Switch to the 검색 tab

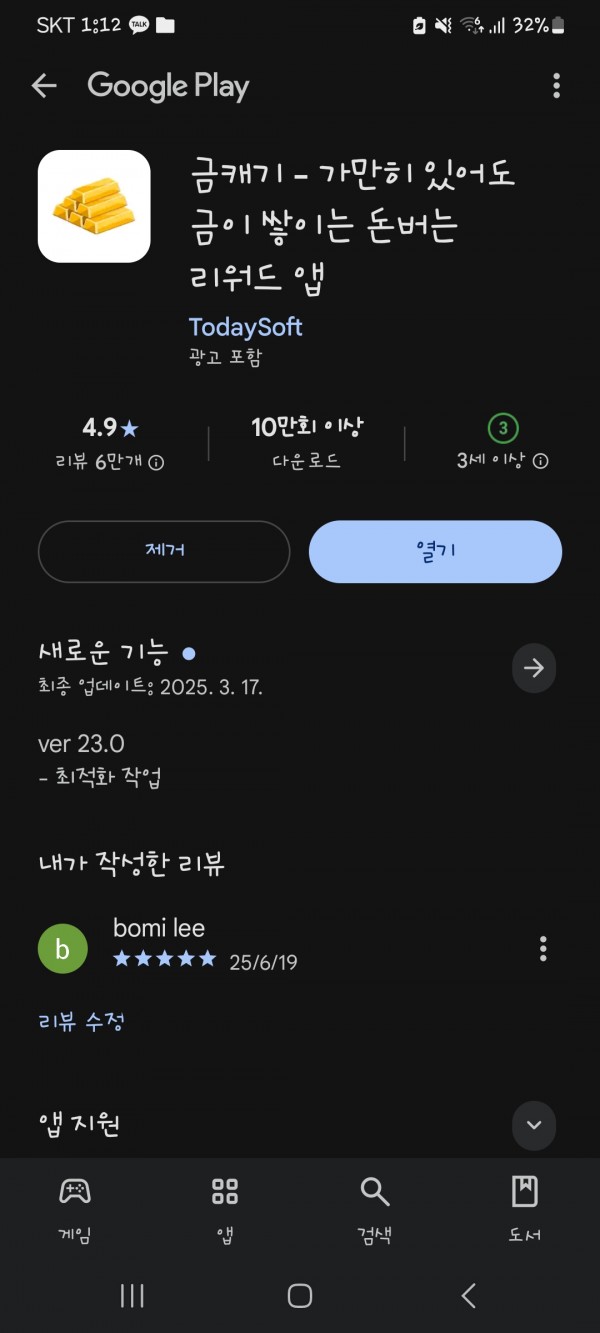coord(375,1208)
